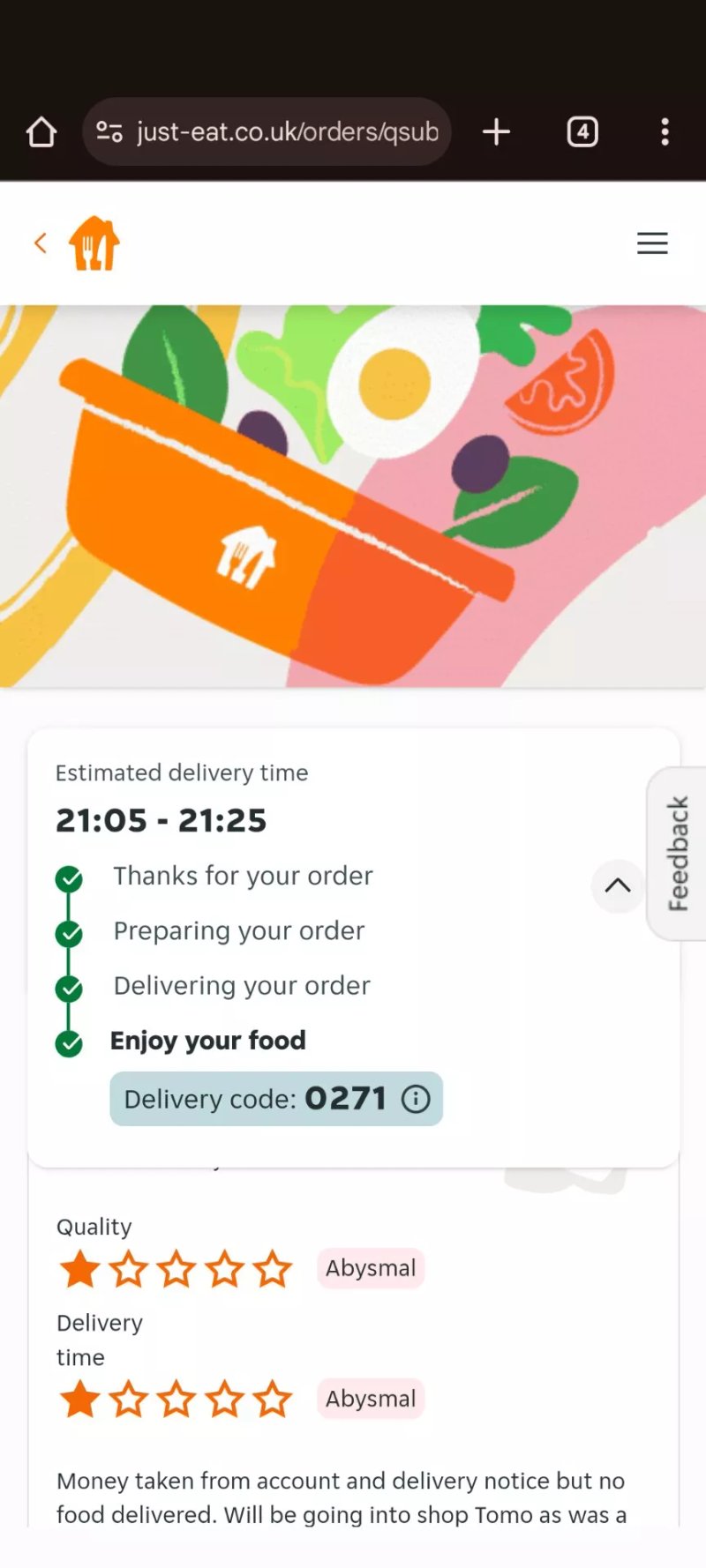Open the Feedback side tab
This screenshot has height=1568, width=706.
677,854
